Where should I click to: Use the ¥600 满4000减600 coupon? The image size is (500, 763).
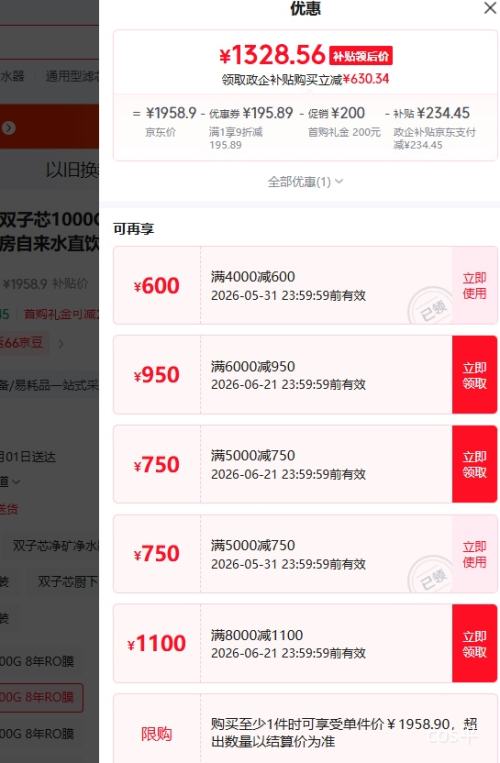474,286
